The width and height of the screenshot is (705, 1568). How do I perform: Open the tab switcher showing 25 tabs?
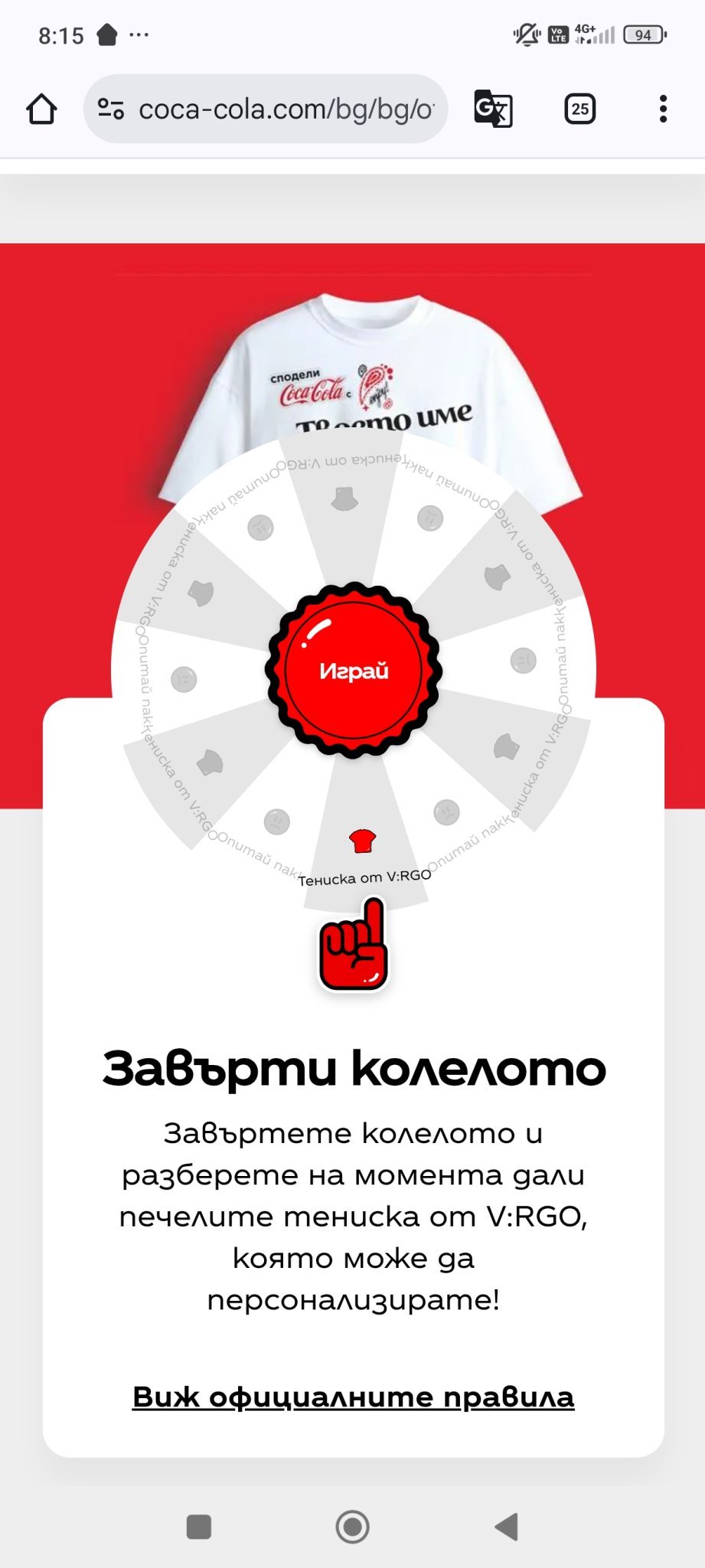click(x=579, y=109)
